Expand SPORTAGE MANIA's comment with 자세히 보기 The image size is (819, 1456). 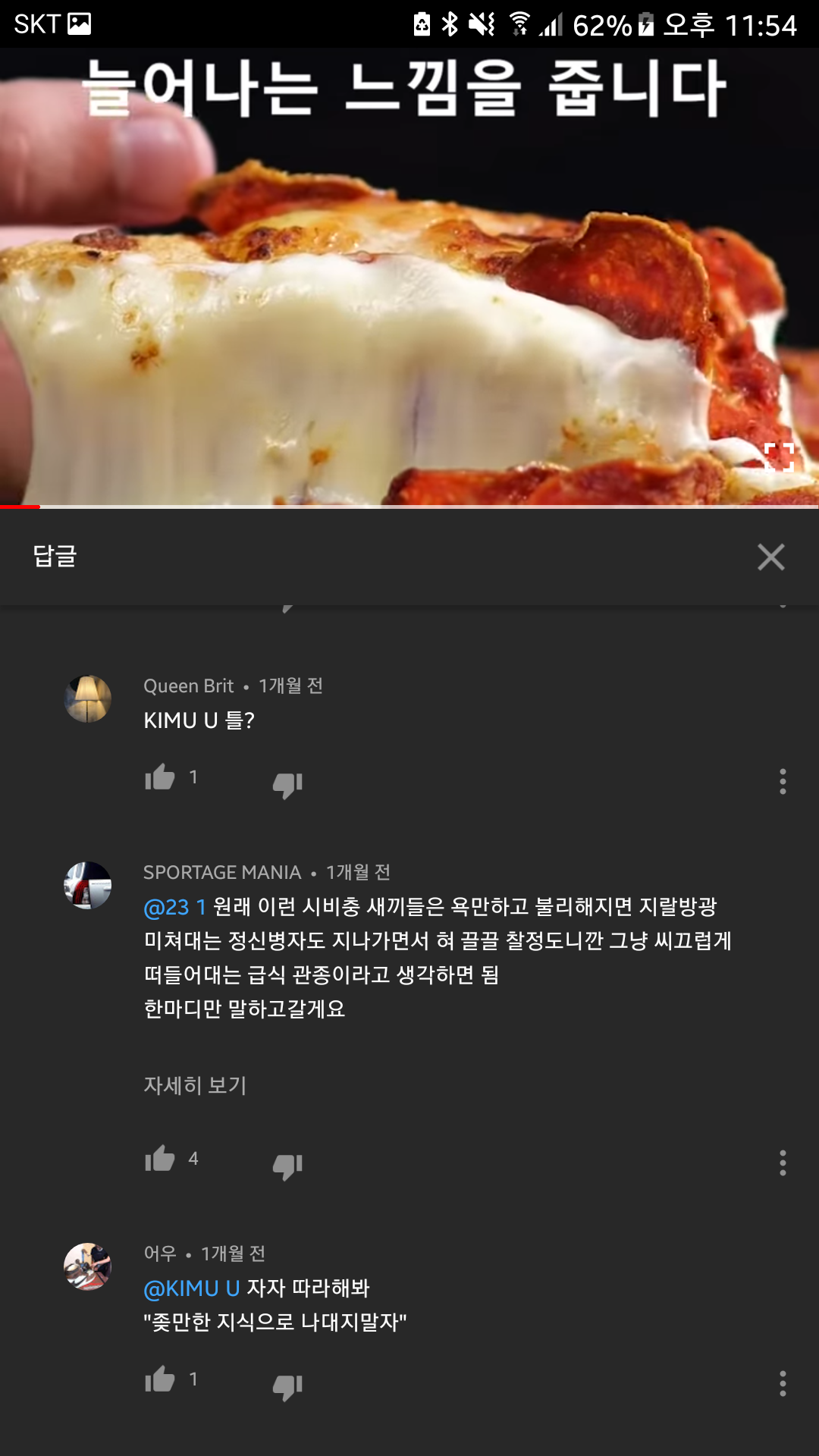click(195, 1085)
